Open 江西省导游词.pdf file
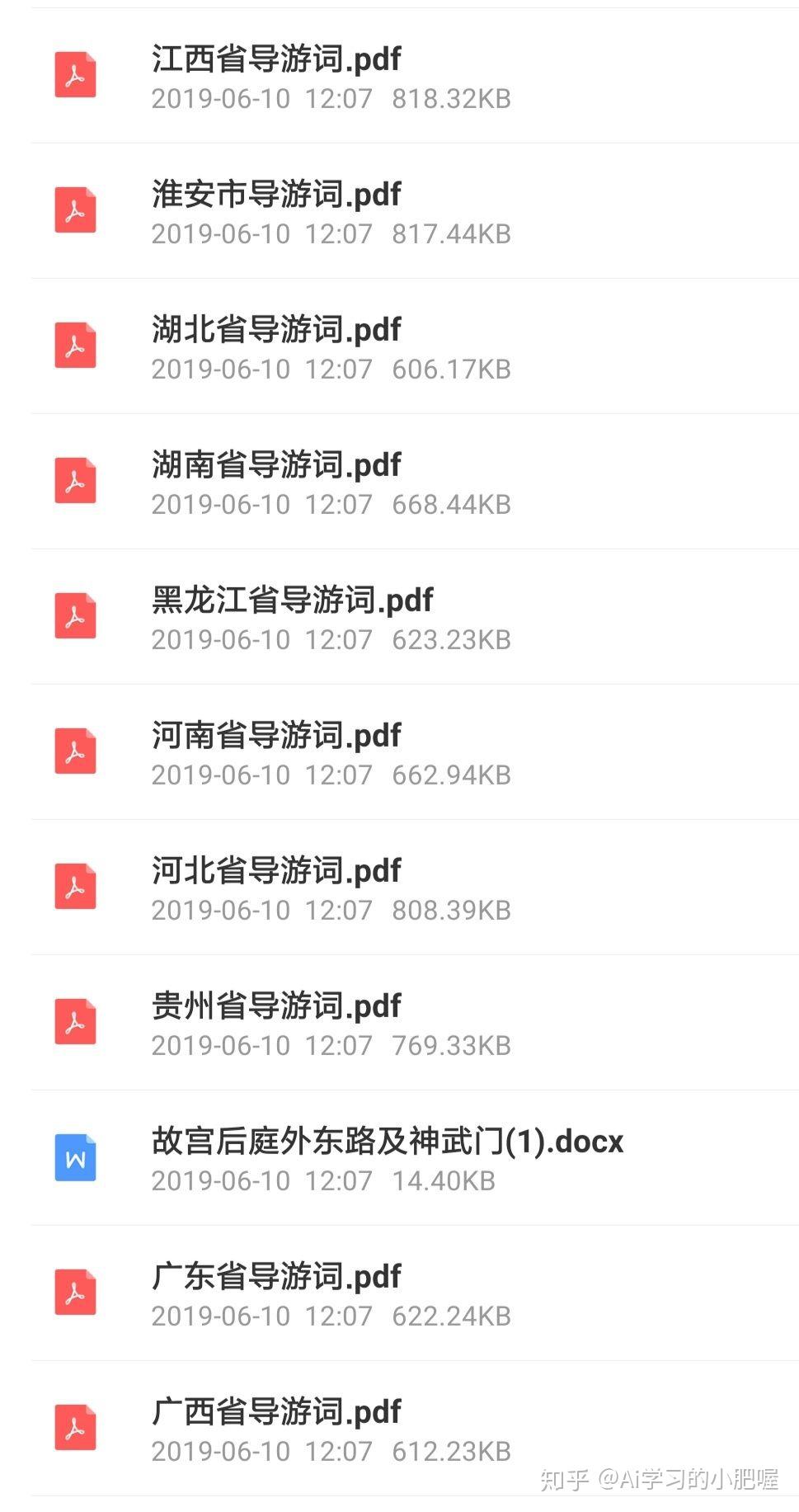The image size is (799, 1512). 276,59
